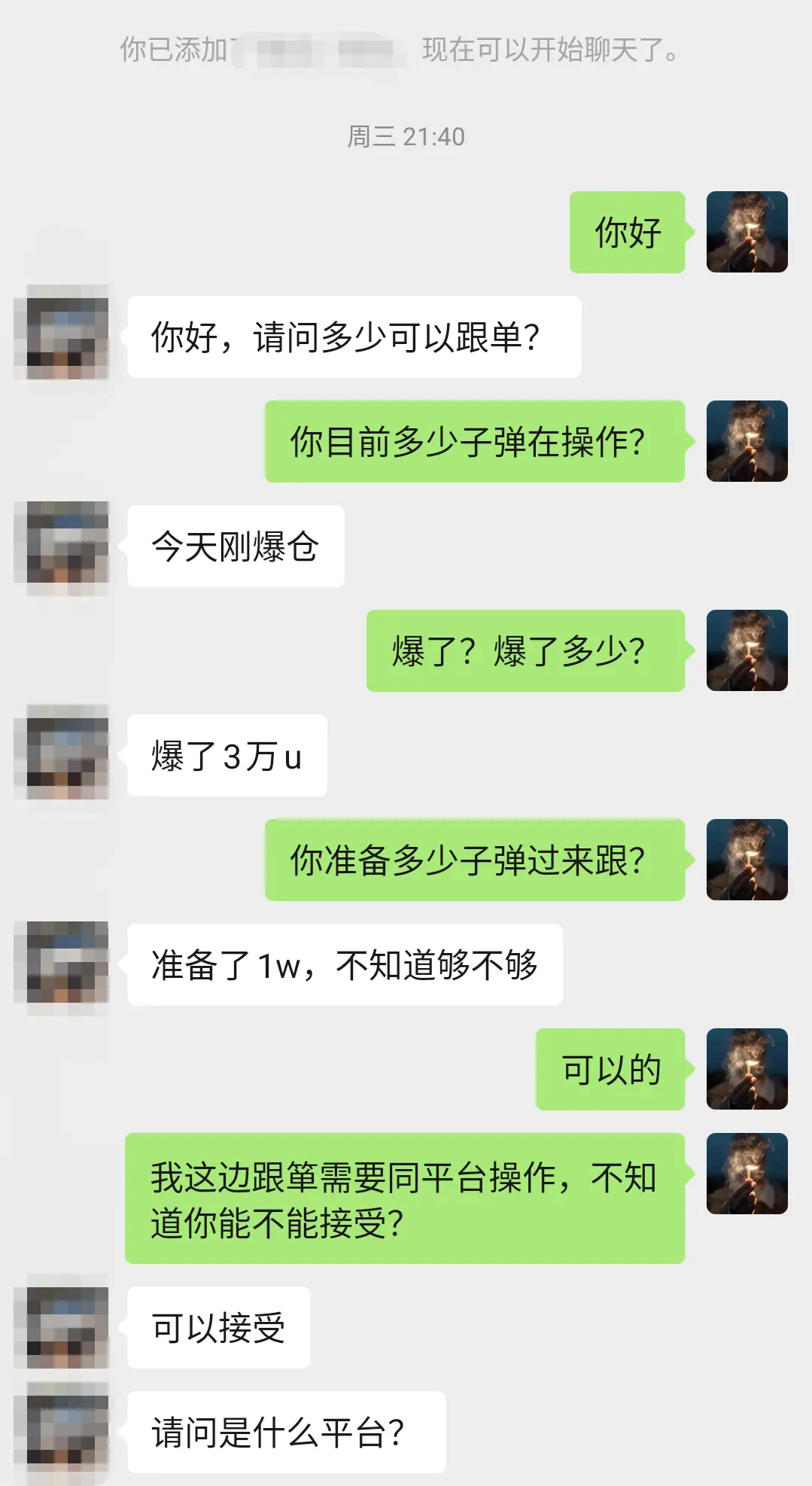Viewport: 812px width, 1486px height.
Task: Click the 可以的 green bubble
Action: pyautogui.click(x=610, y=1071)
